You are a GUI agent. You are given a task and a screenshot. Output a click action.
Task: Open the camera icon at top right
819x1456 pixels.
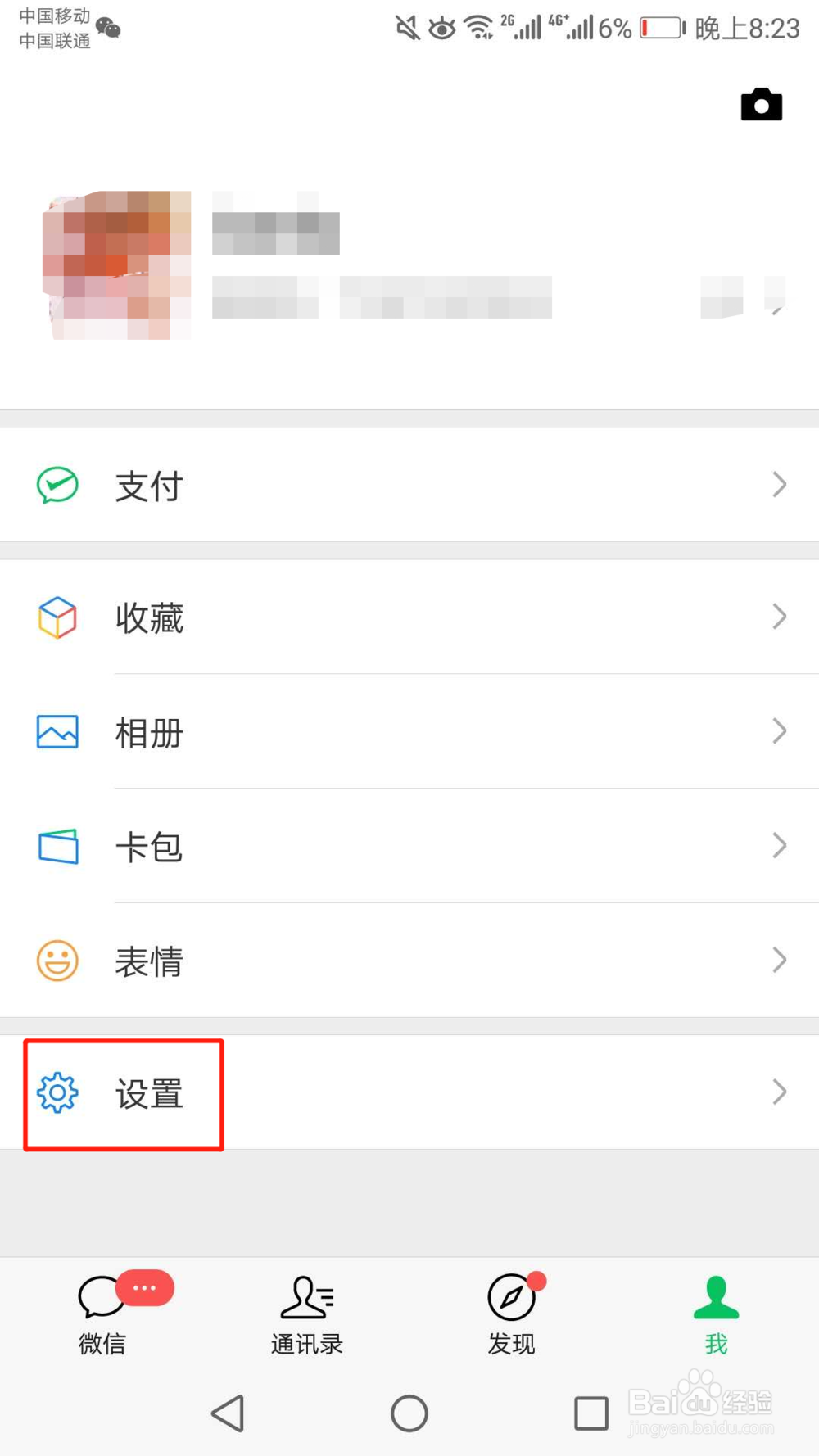[x=761, y=104]
